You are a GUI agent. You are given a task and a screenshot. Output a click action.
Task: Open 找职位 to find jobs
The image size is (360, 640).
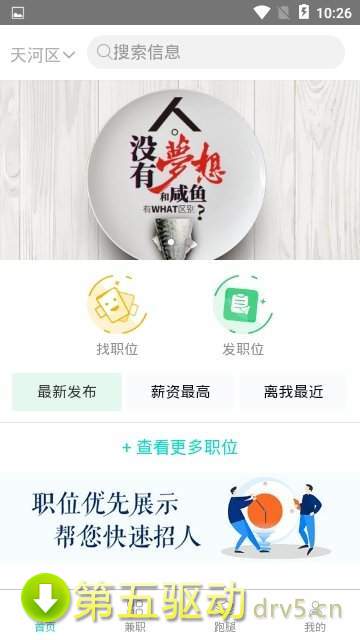[117, 315]
